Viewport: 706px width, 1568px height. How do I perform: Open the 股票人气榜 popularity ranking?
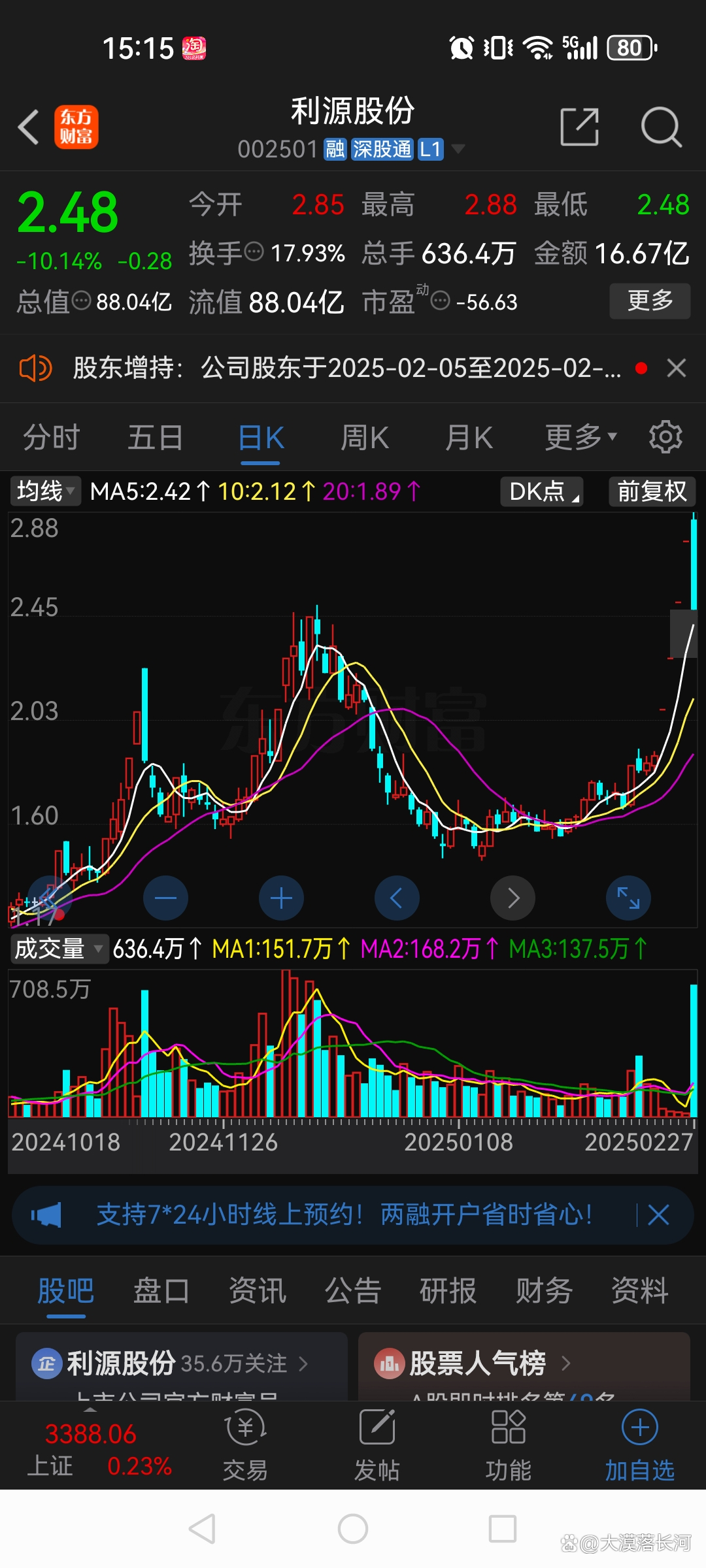click(x=477, y=1364)
